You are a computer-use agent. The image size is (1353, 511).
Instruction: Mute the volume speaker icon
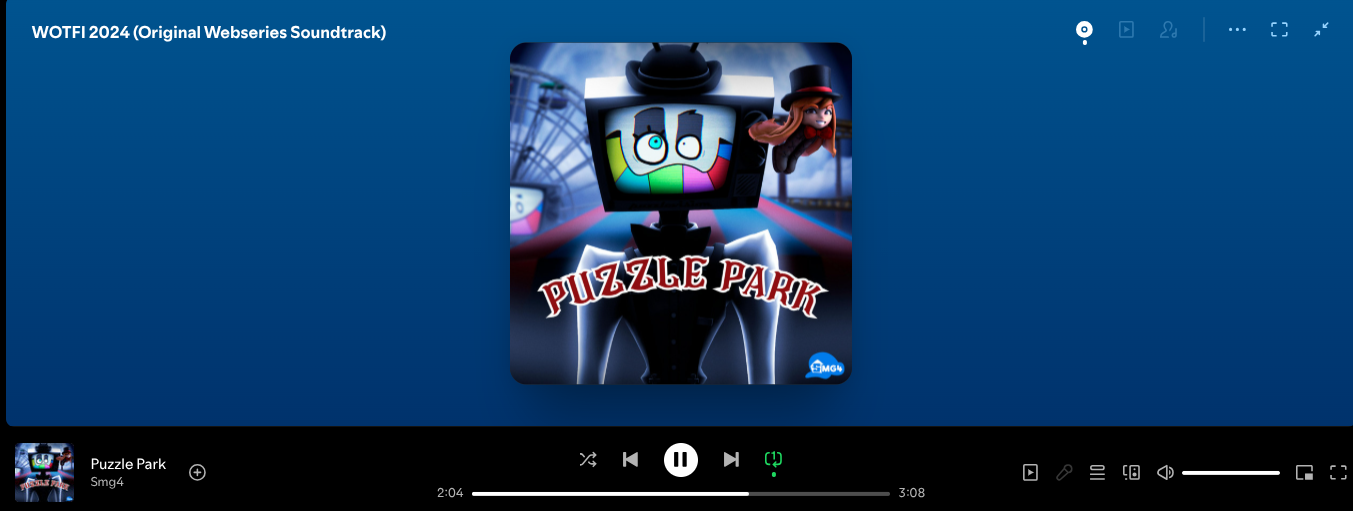click(x=1165, y=472)
